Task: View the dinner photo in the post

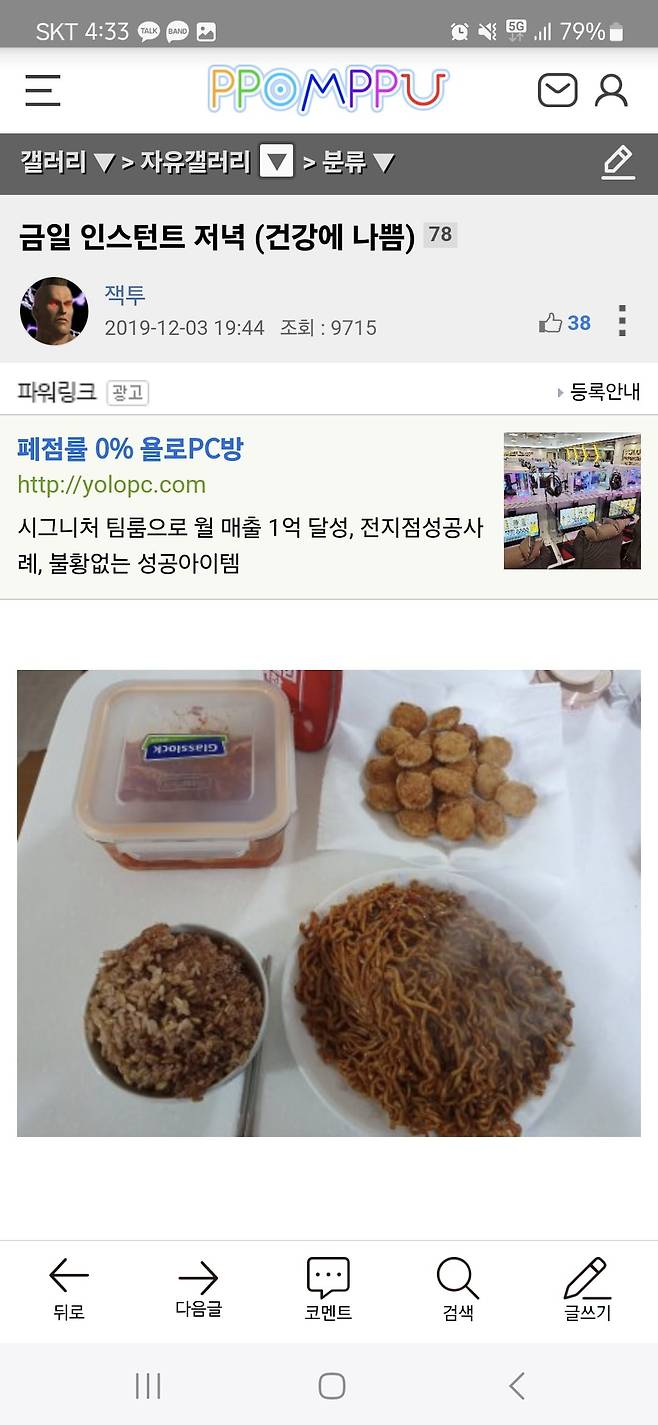Action: point(328,903)
